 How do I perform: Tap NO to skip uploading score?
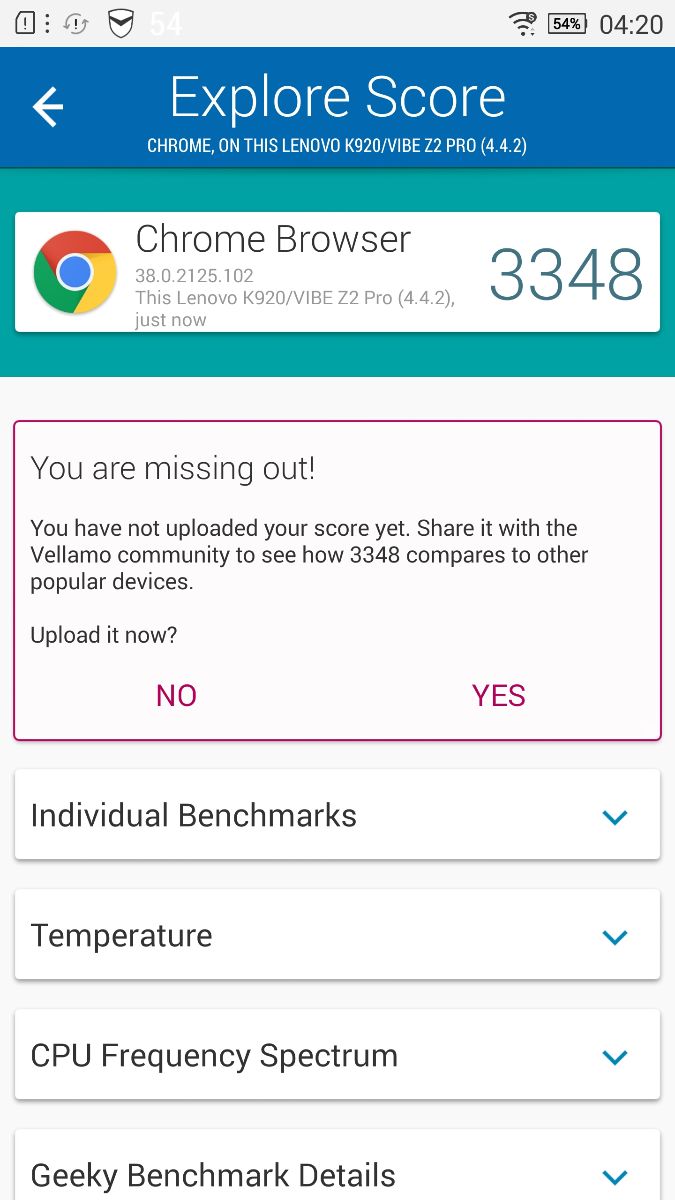pyautogui.click(x=176, y=696)
